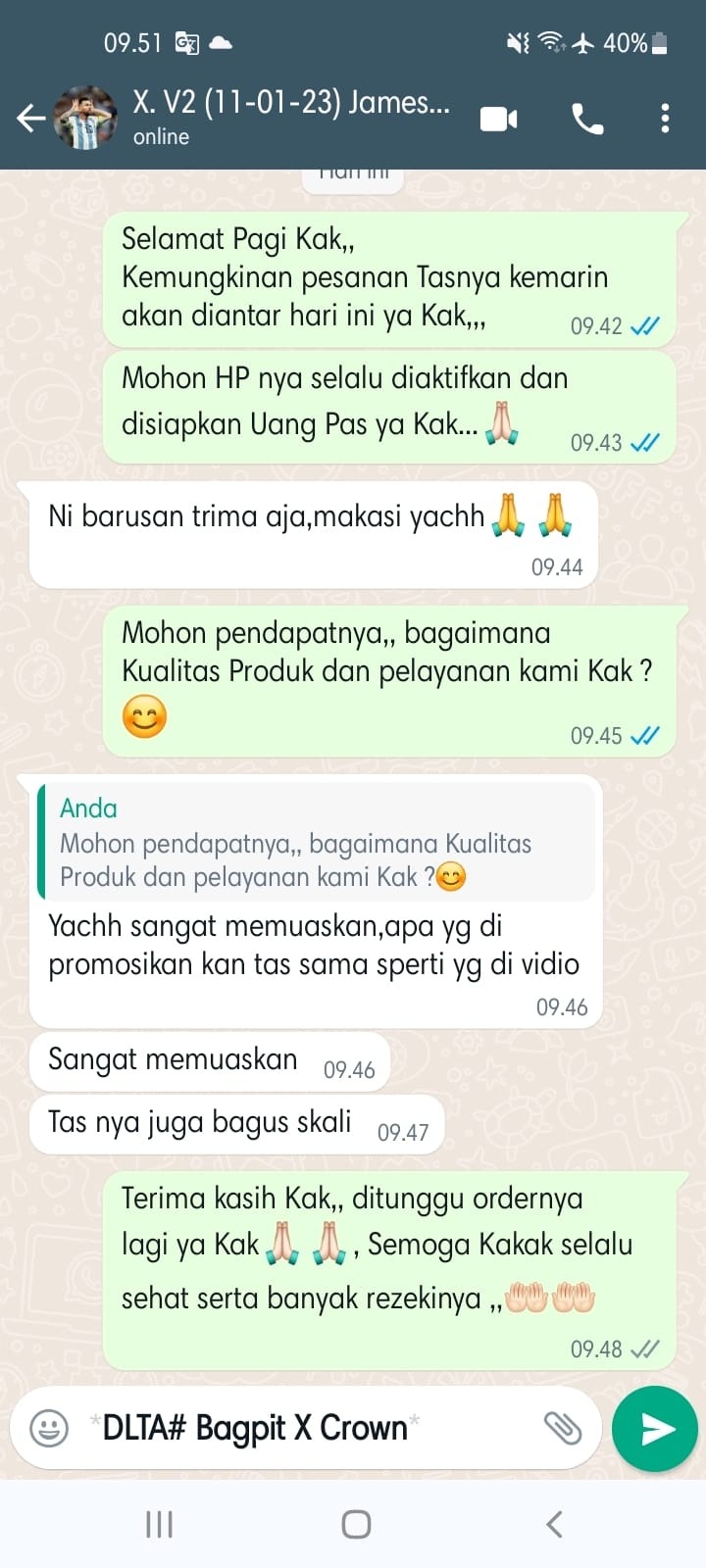Screen dimensions: 706x1568
Task: Open the contact's profile picture
Action: (85, 119)
